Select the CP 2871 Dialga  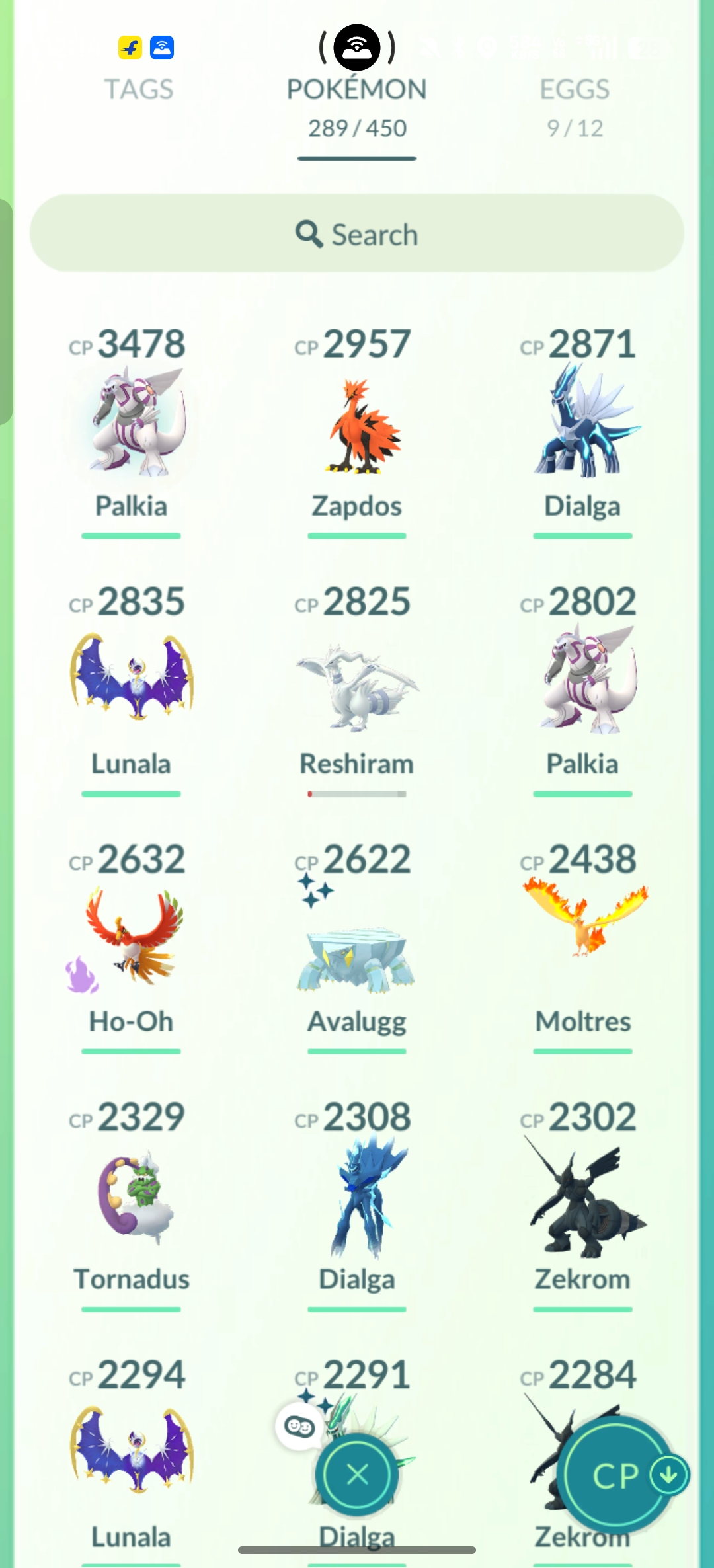point(582,423)
